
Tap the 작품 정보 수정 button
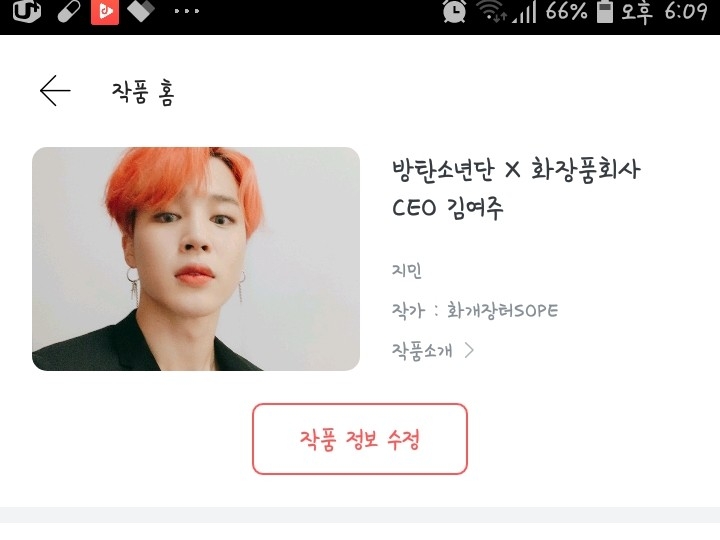click(360, 439)
